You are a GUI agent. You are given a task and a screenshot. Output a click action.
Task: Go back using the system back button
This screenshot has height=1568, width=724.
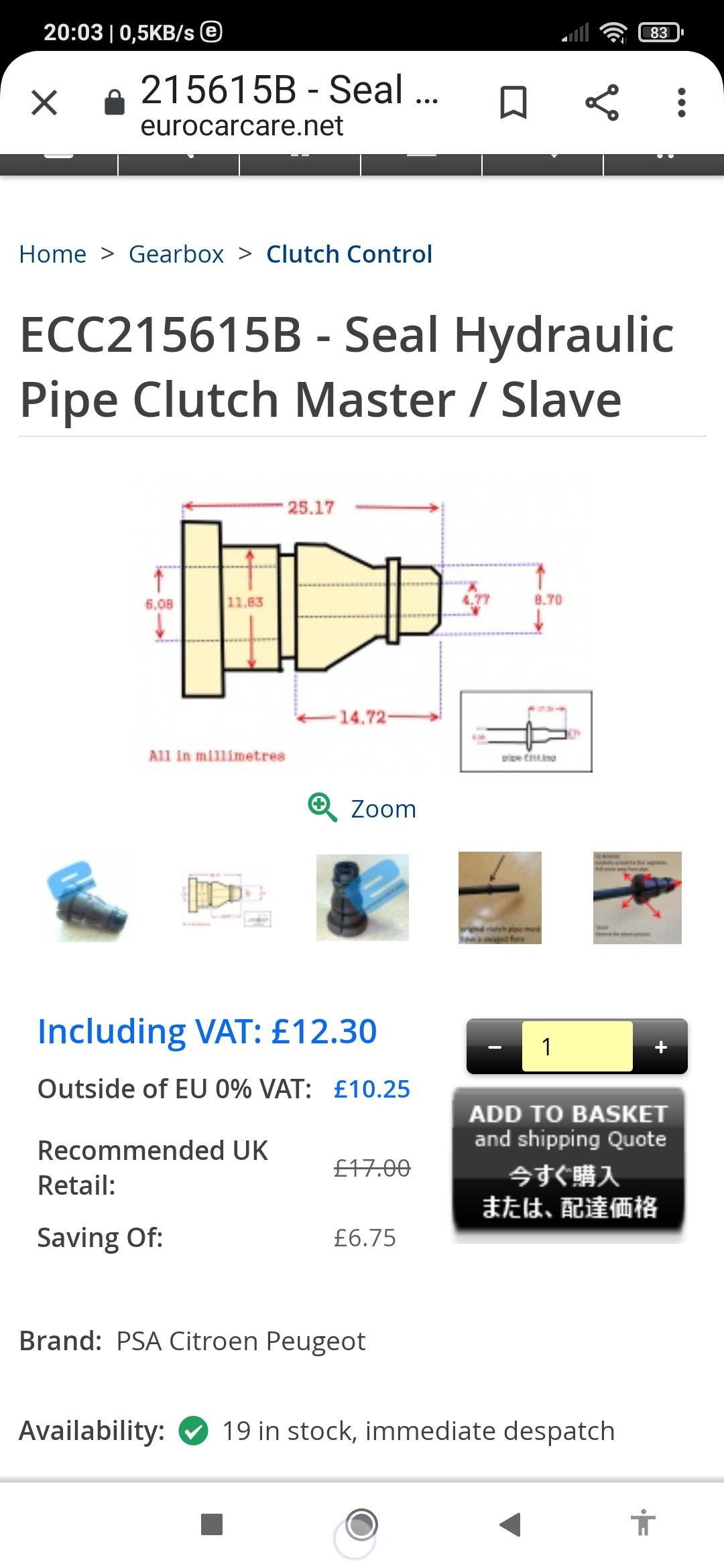tap(510, 1524)
